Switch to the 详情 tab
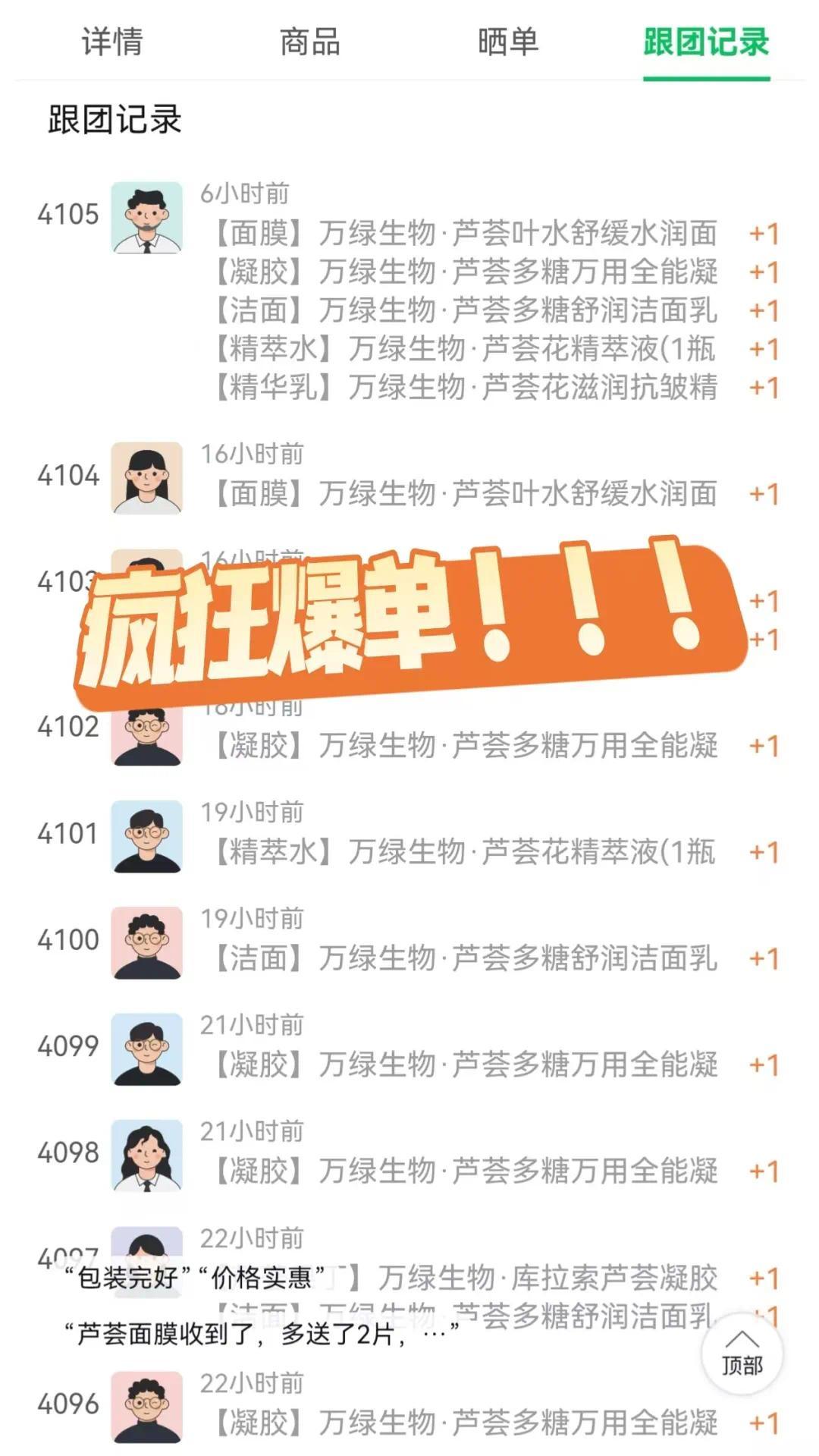Screen dimensions: 819x1456 (112, 42)
